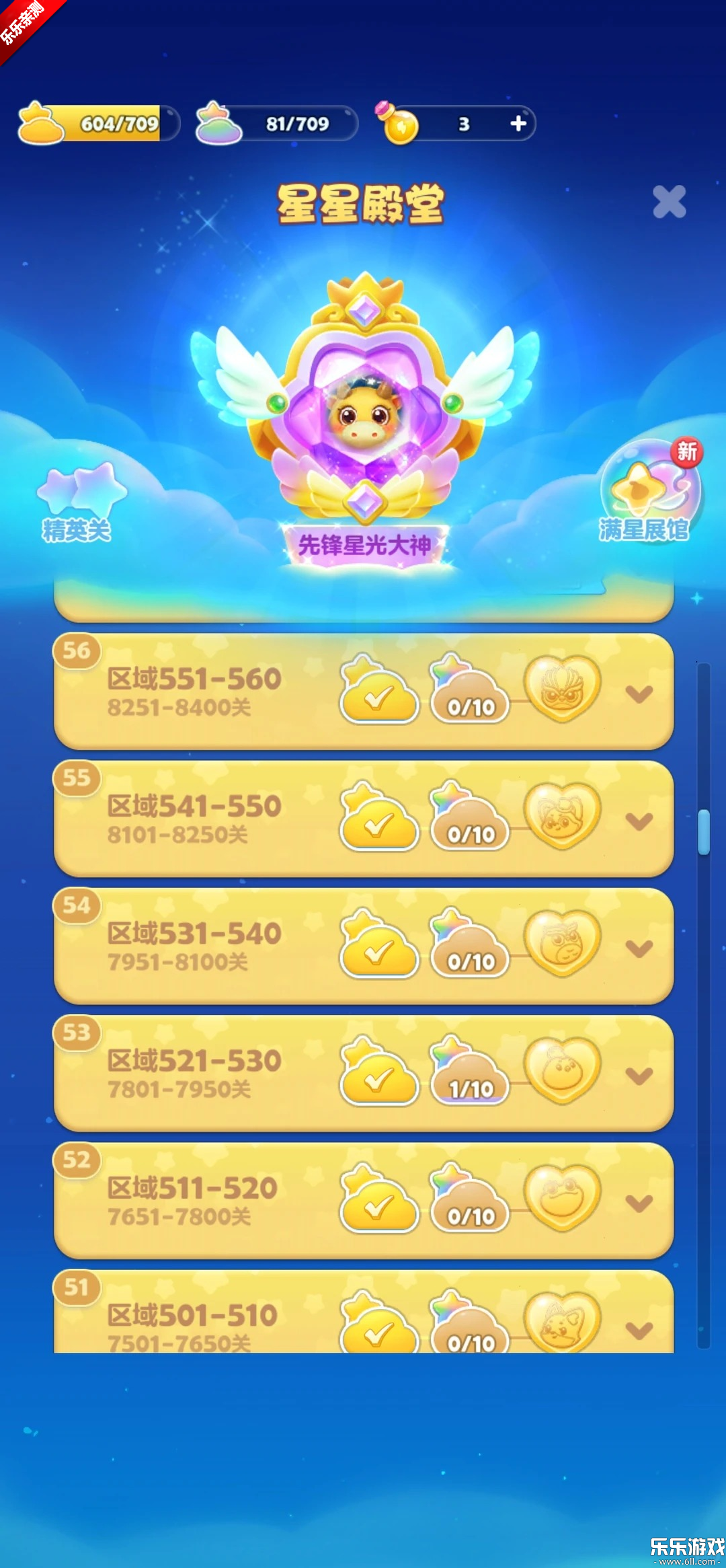Image resolution: width=726 pixels, height=1568 pixels.
Task: Expand region 521-530 details
Action: click(x=637, y=1076)
